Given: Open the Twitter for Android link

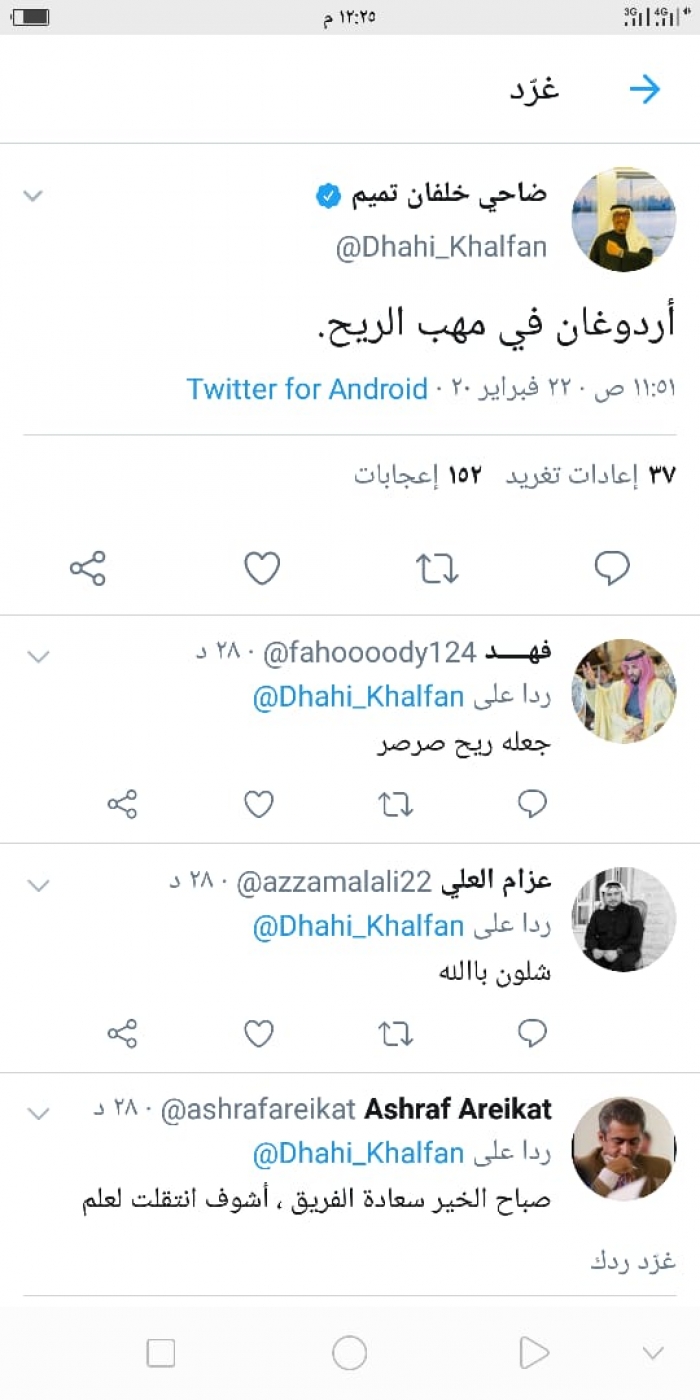Looking at the screenshot, I should point(307,389).
